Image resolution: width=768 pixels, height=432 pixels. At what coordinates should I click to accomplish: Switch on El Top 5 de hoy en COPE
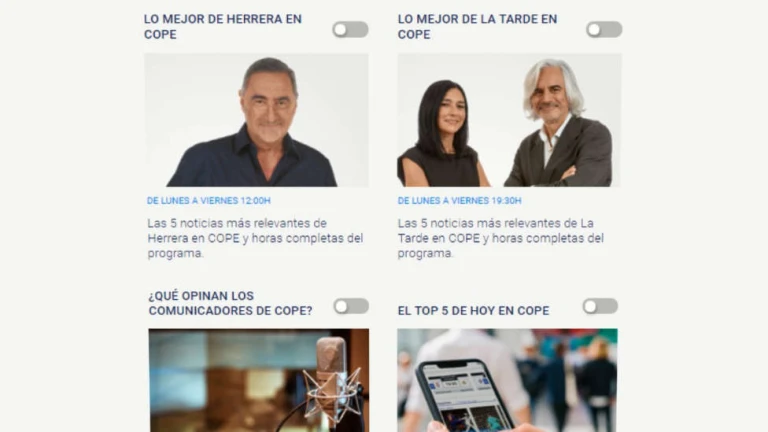[x=600, y=306]
